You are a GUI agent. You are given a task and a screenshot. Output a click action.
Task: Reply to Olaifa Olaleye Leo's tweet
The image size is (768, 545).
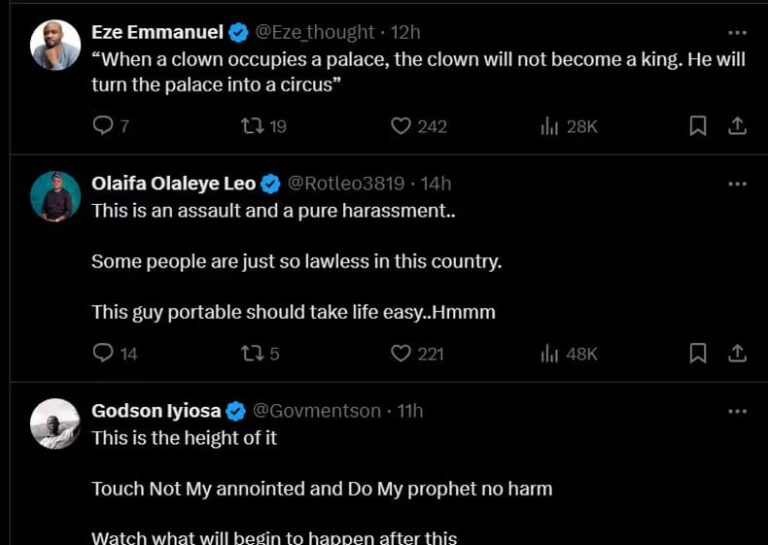102,353
